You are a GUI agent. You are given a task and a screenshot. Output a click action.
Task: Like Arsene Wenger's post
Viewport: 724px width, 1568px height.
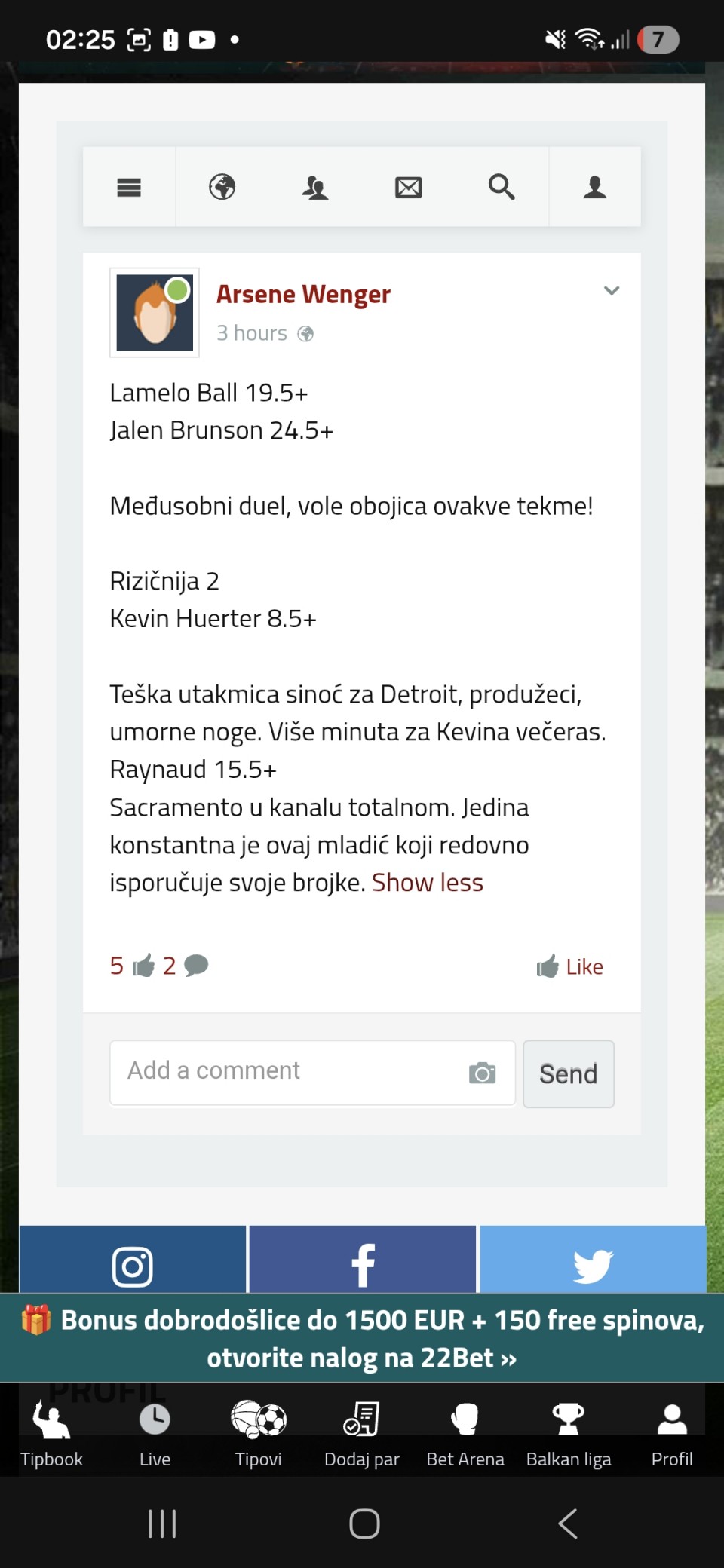click(x=570, y=966)
